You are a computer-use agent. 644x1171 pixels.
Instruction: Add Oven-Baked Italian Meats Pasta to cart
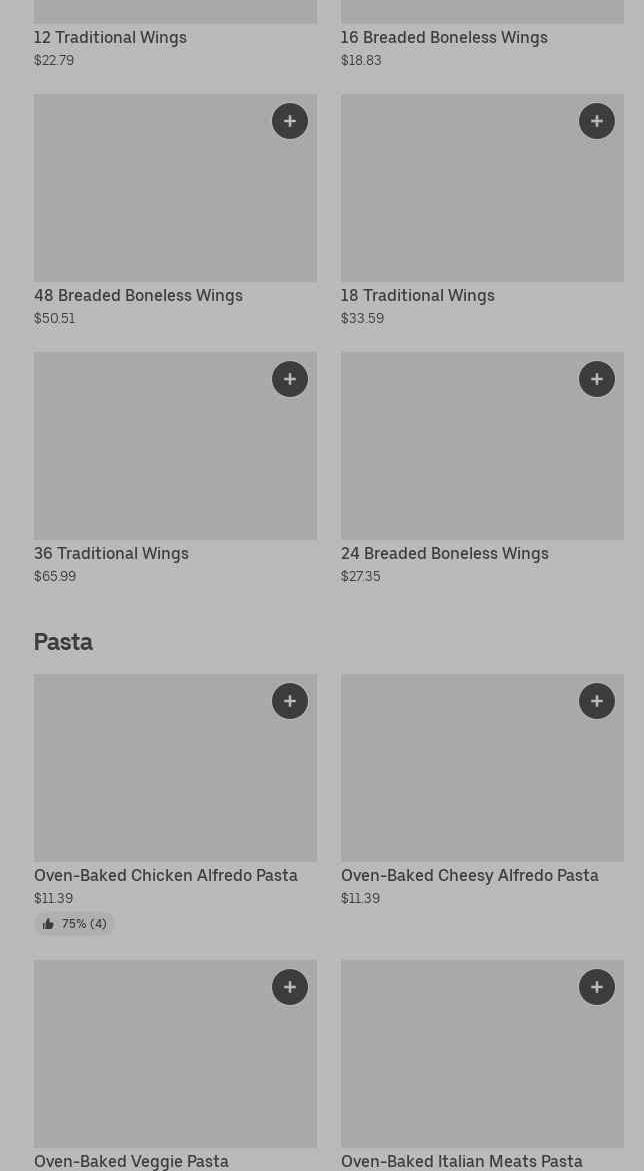point(597,987)
